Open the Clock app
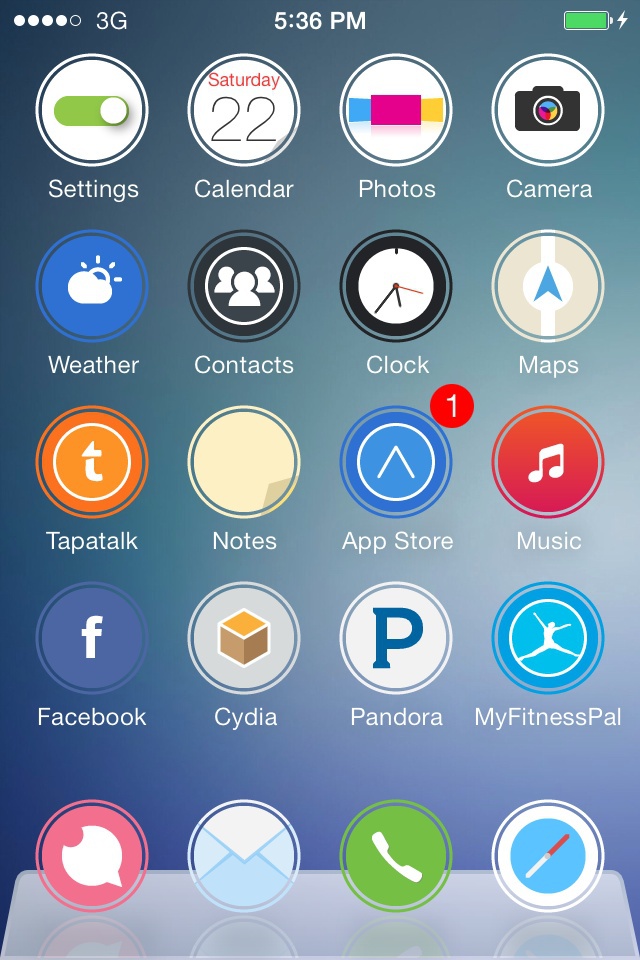This screenshot has height=960, width=640. 396,286
